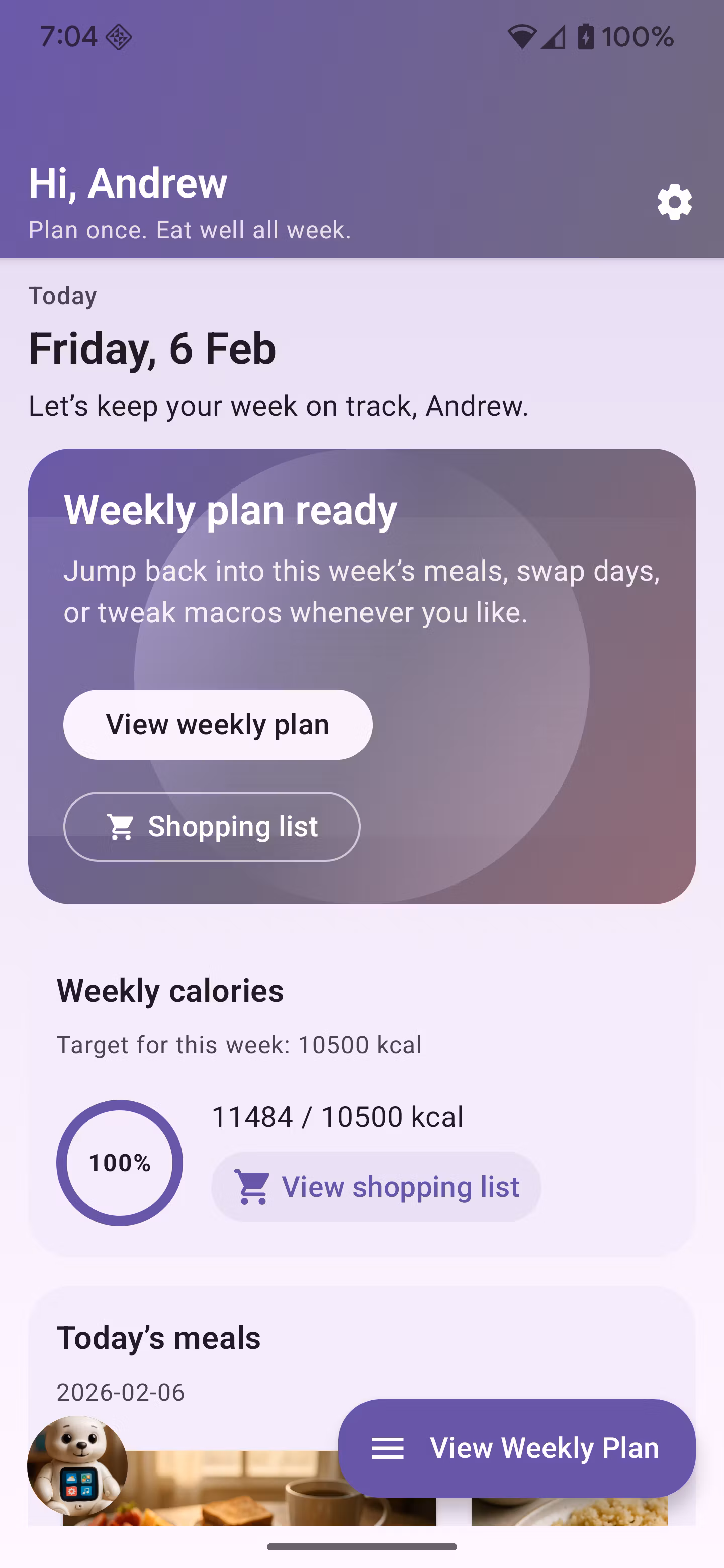
Task: Tap the floating View Weekly Plan button
Action: (516, 1447)
